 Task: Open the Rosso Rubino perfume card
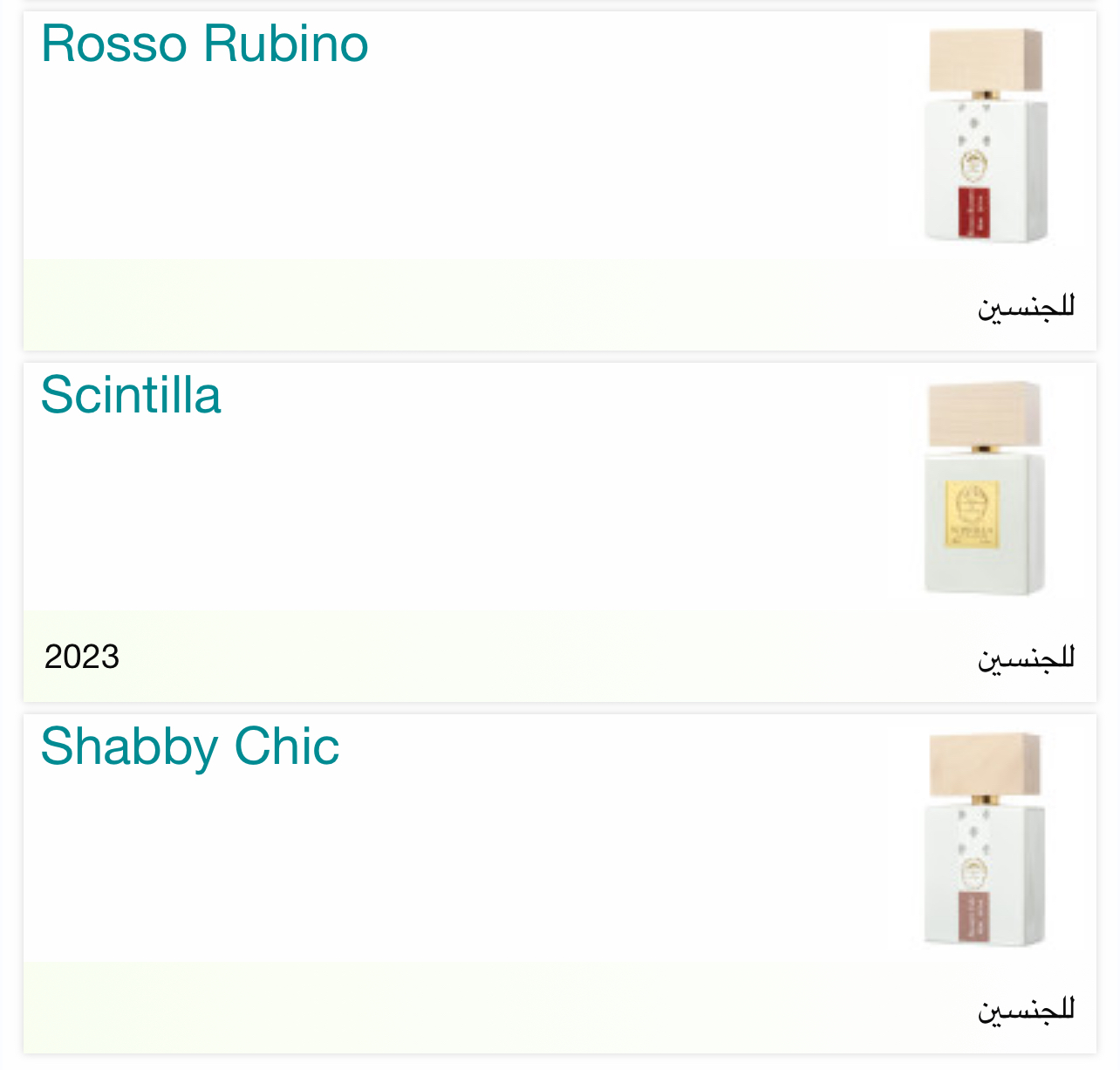(x=205, y=44)
